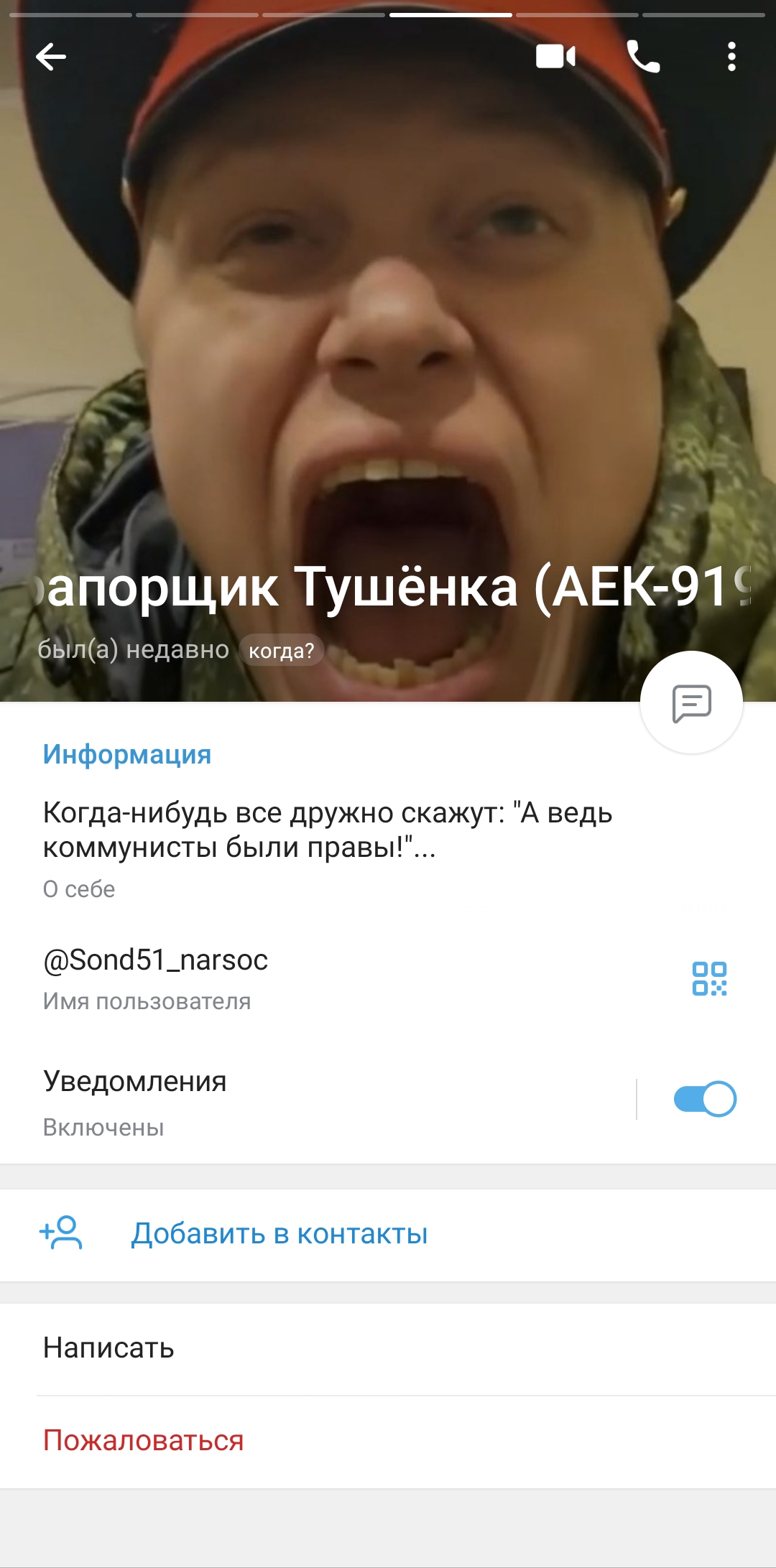Open the three-dot overflow menu
This screenshot has height=1568, width=776.
731,57
